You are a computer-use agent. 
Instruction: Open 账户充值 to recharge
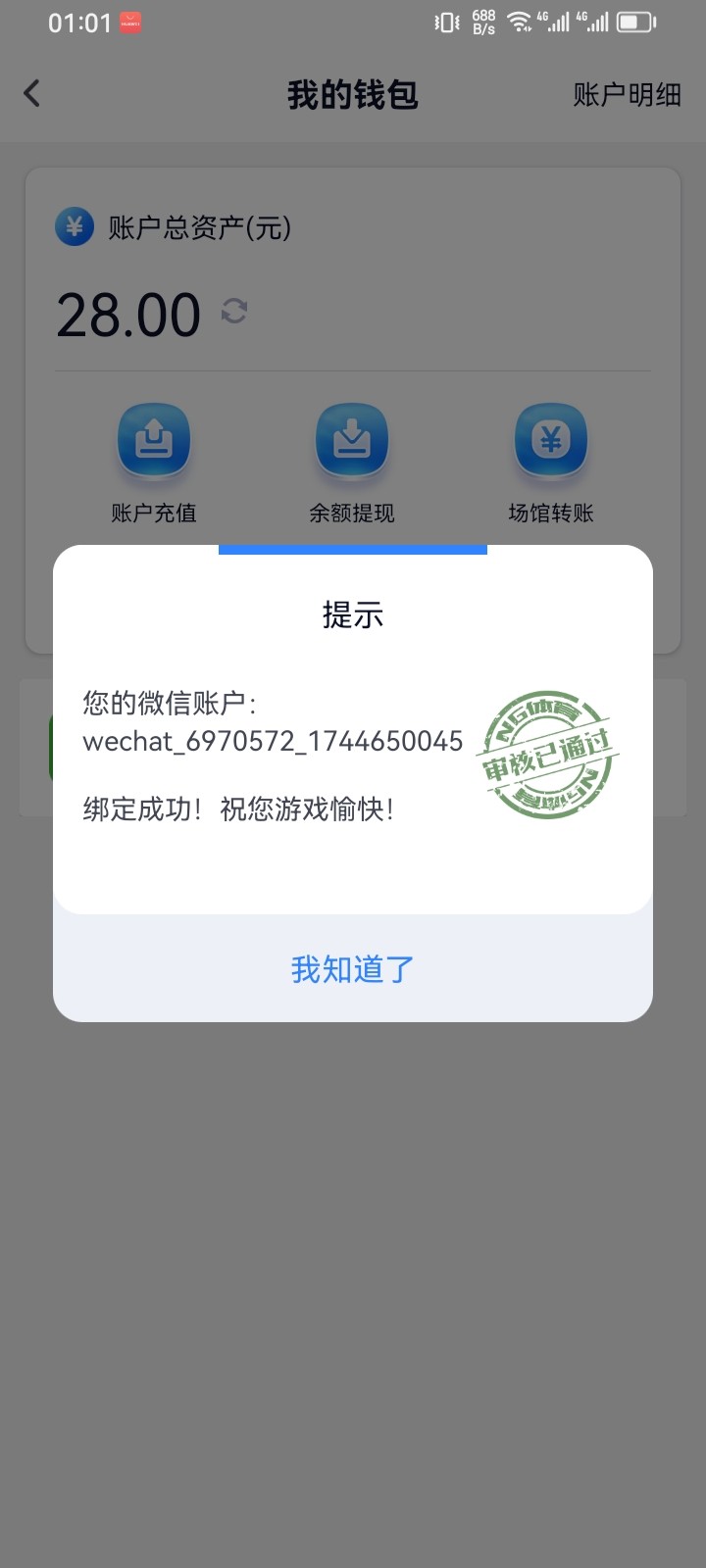154,463
